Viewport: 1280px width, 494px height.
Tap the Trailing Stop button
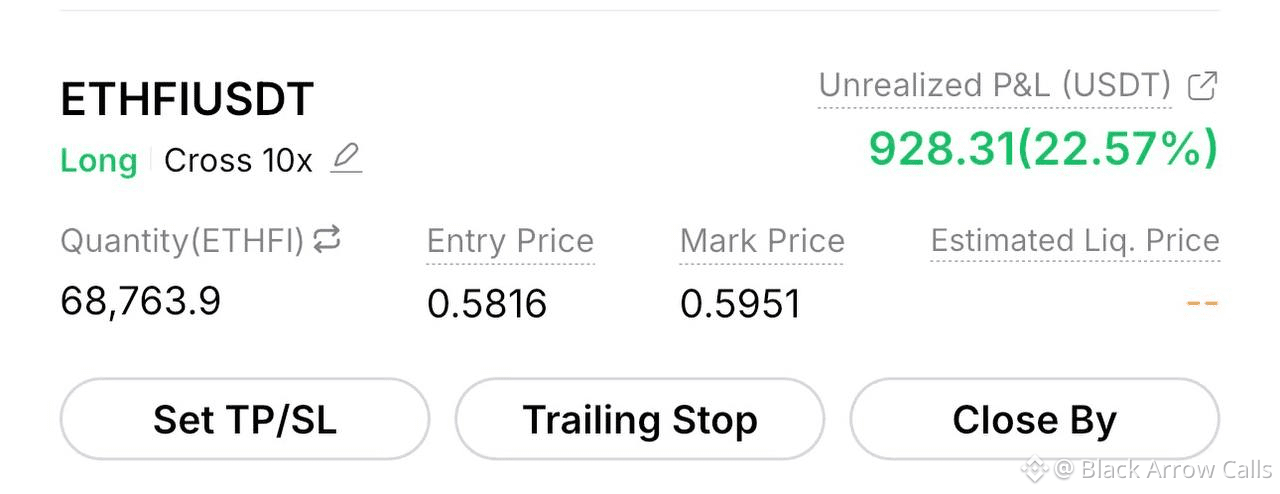point(640,419)
